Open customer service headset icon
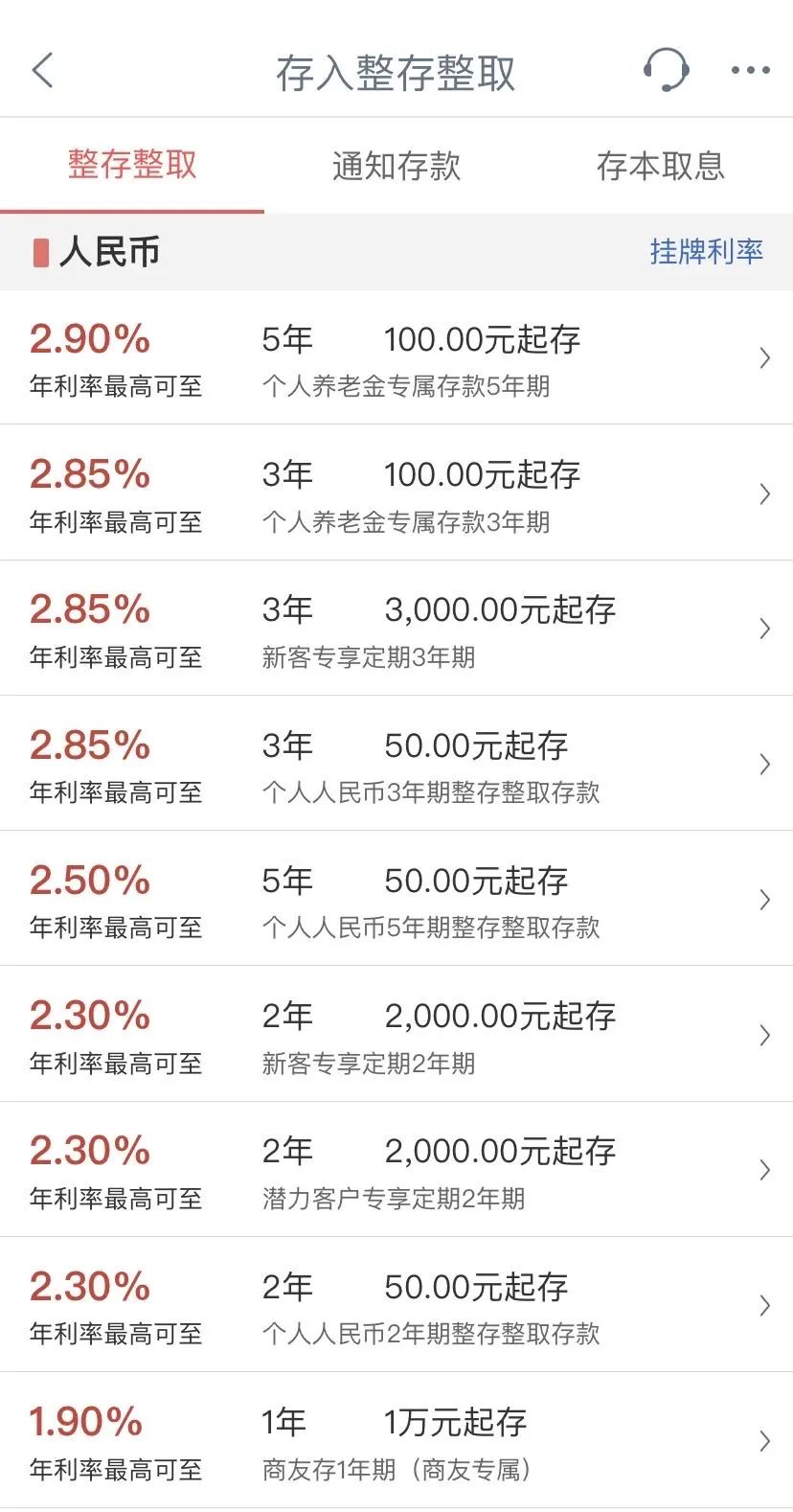This screenshot has width=793, height=1512. click(x=666, y=70)
